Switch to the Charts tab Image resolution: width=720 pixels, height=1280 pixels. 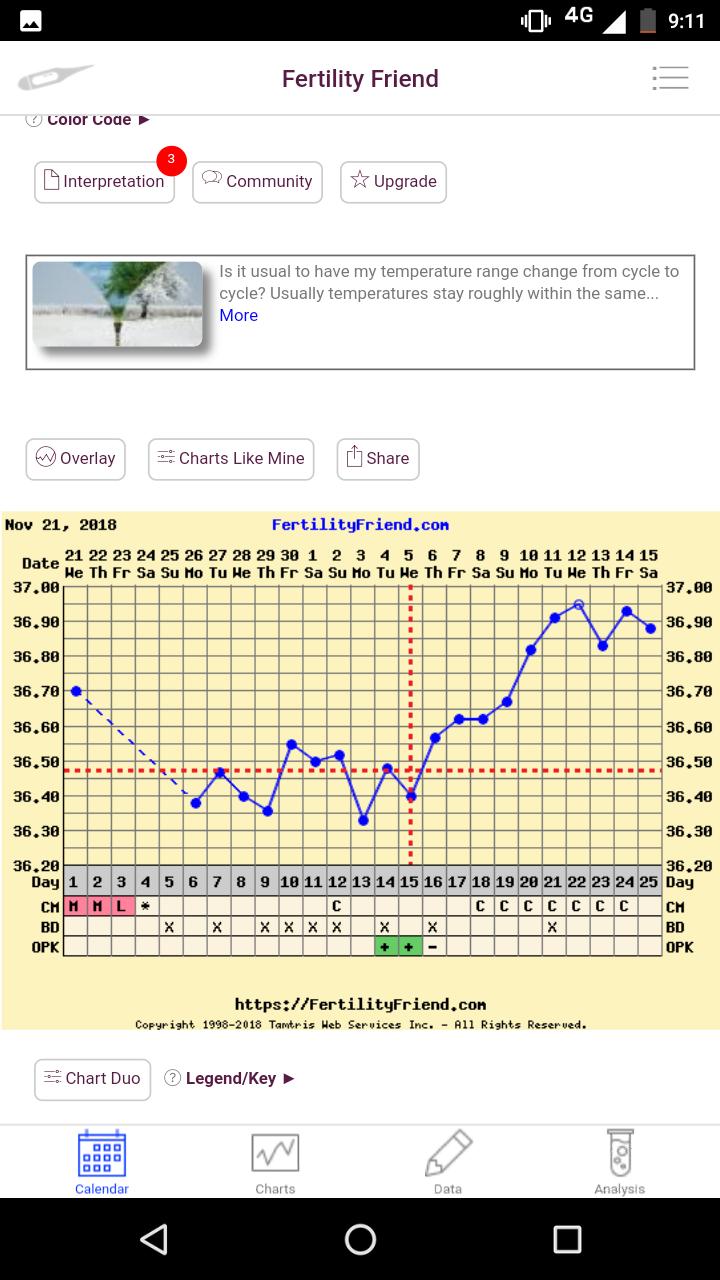(x=275, y=1162)
